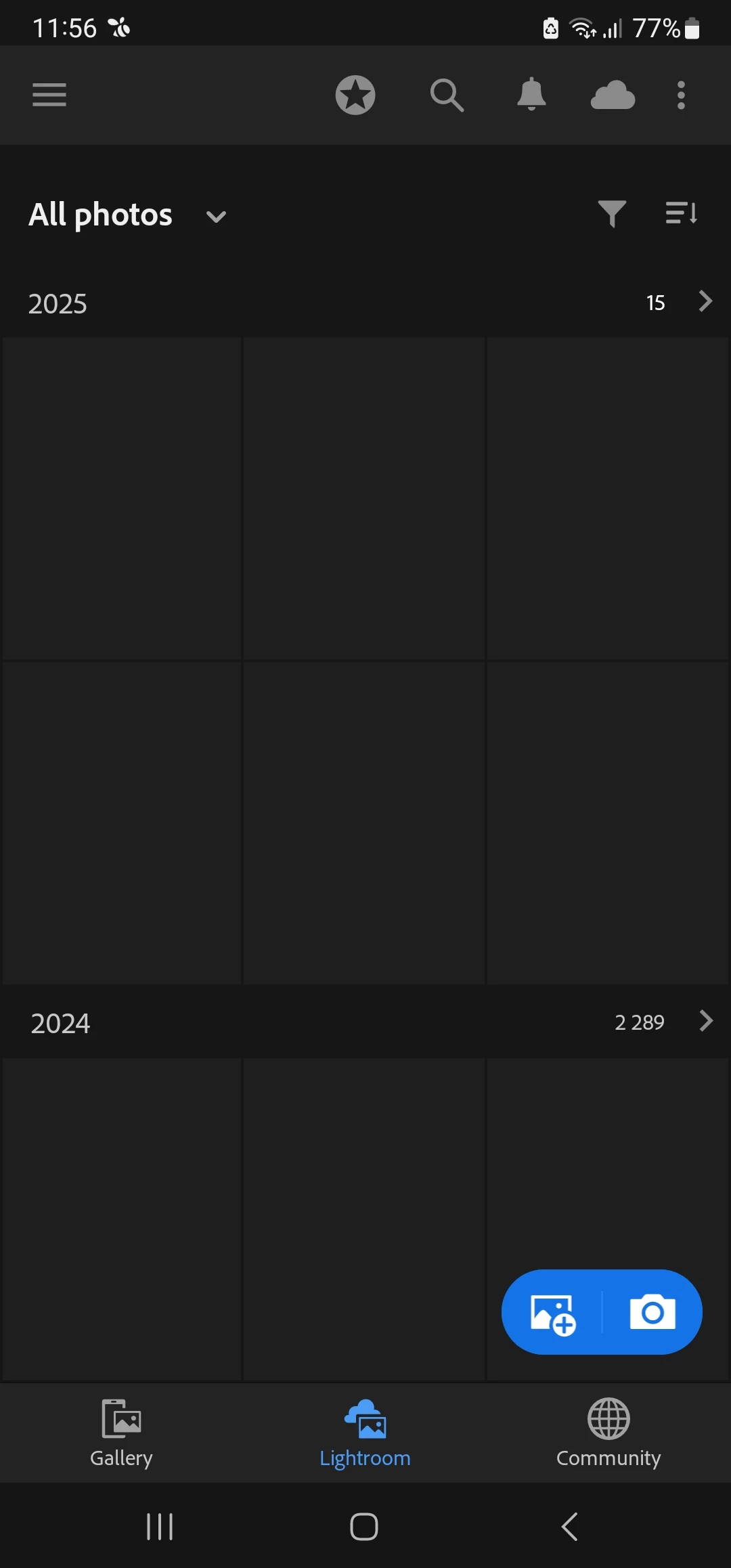Open the recent apps overview
The width and height of the screenshot is (731, 1568).
click(x=160, y=1527)
